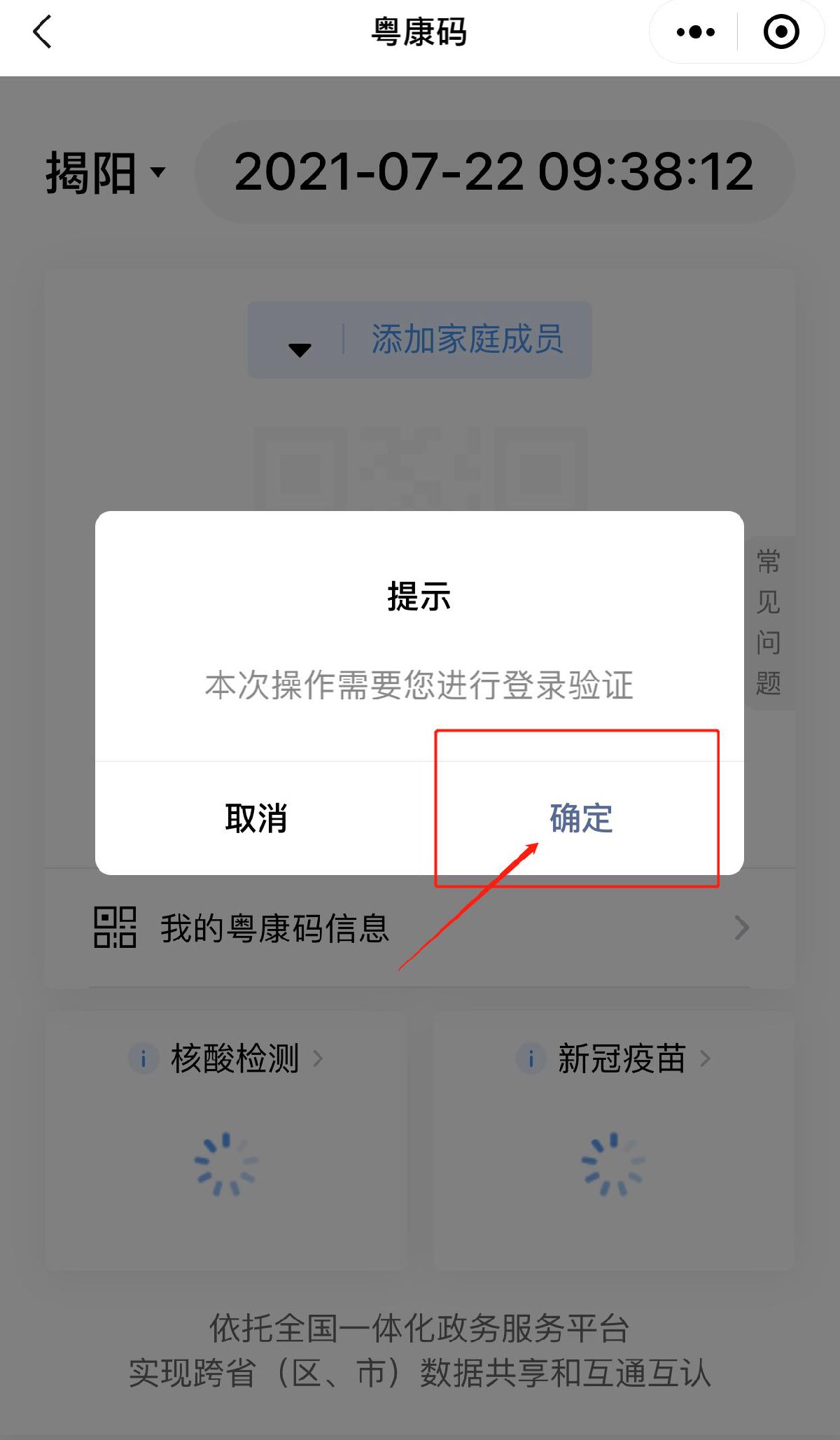Expand the 揭阳 city dropdown

click(x=105, y=172)
